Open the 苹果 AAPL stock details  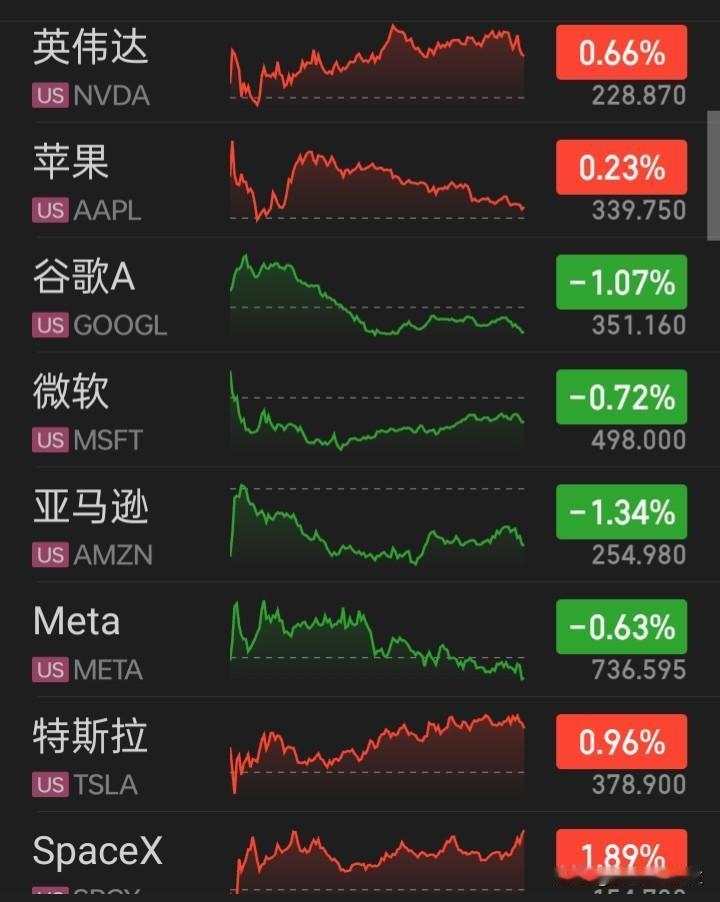point(360,179)
